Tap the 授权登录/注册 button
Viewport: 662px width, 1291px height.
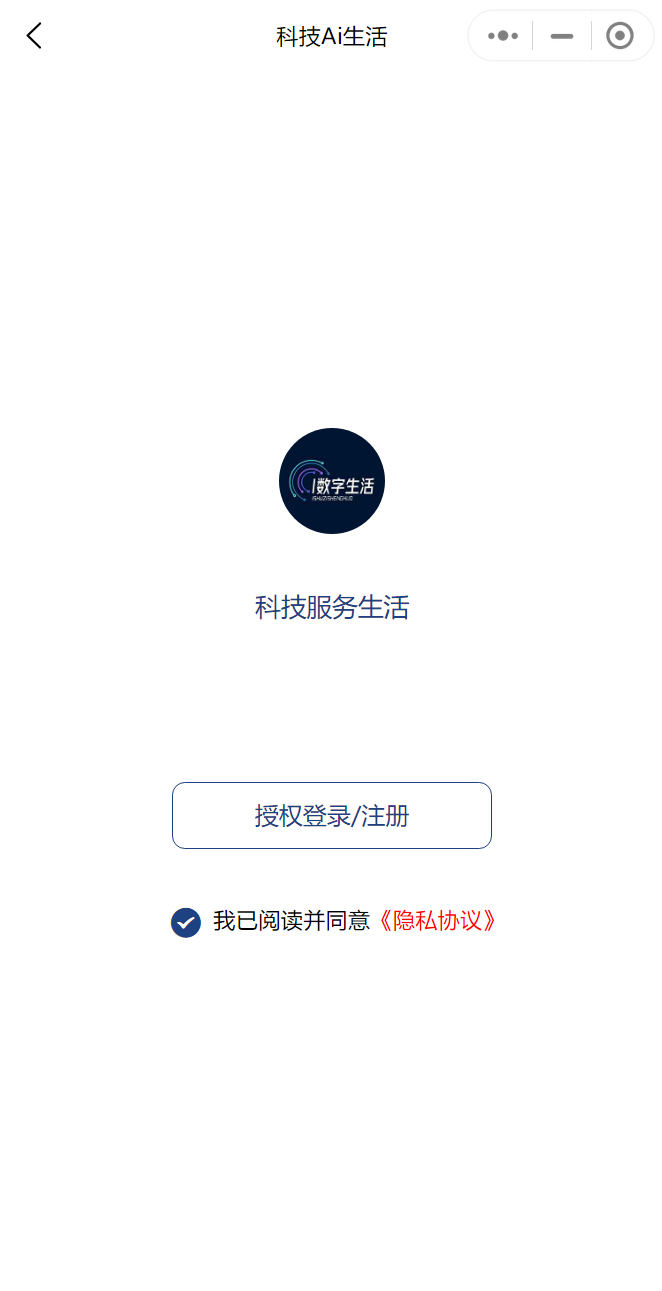tap(331, 815)
